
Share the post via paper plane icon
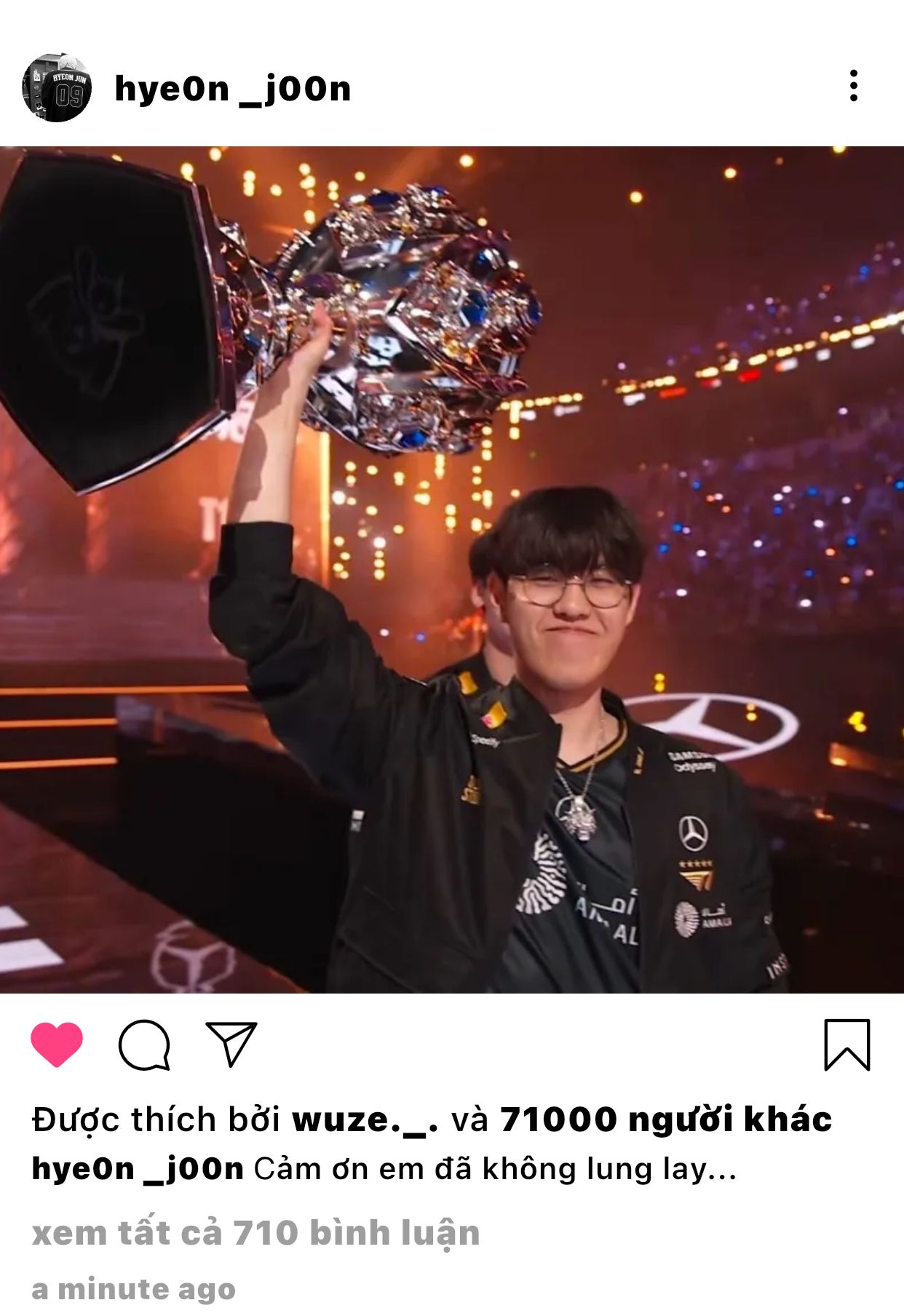(x=231, y=1045)
